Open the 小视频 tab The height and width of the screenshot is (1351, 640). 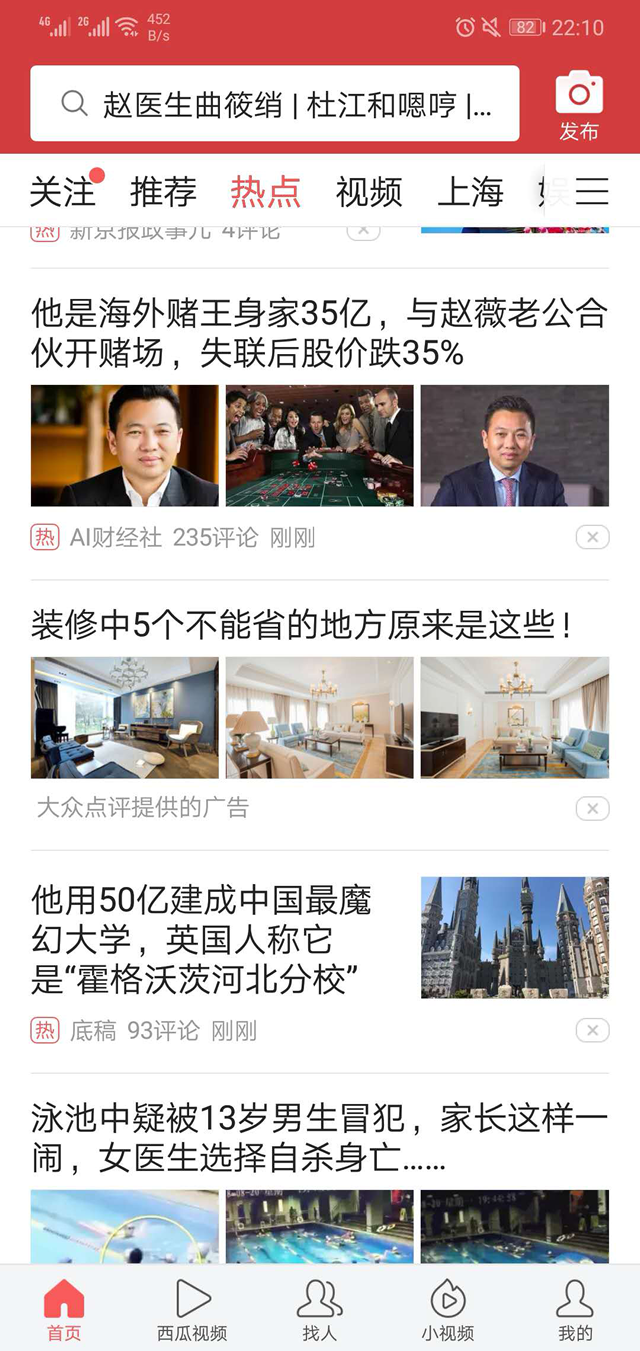(x=447, y=1309)
